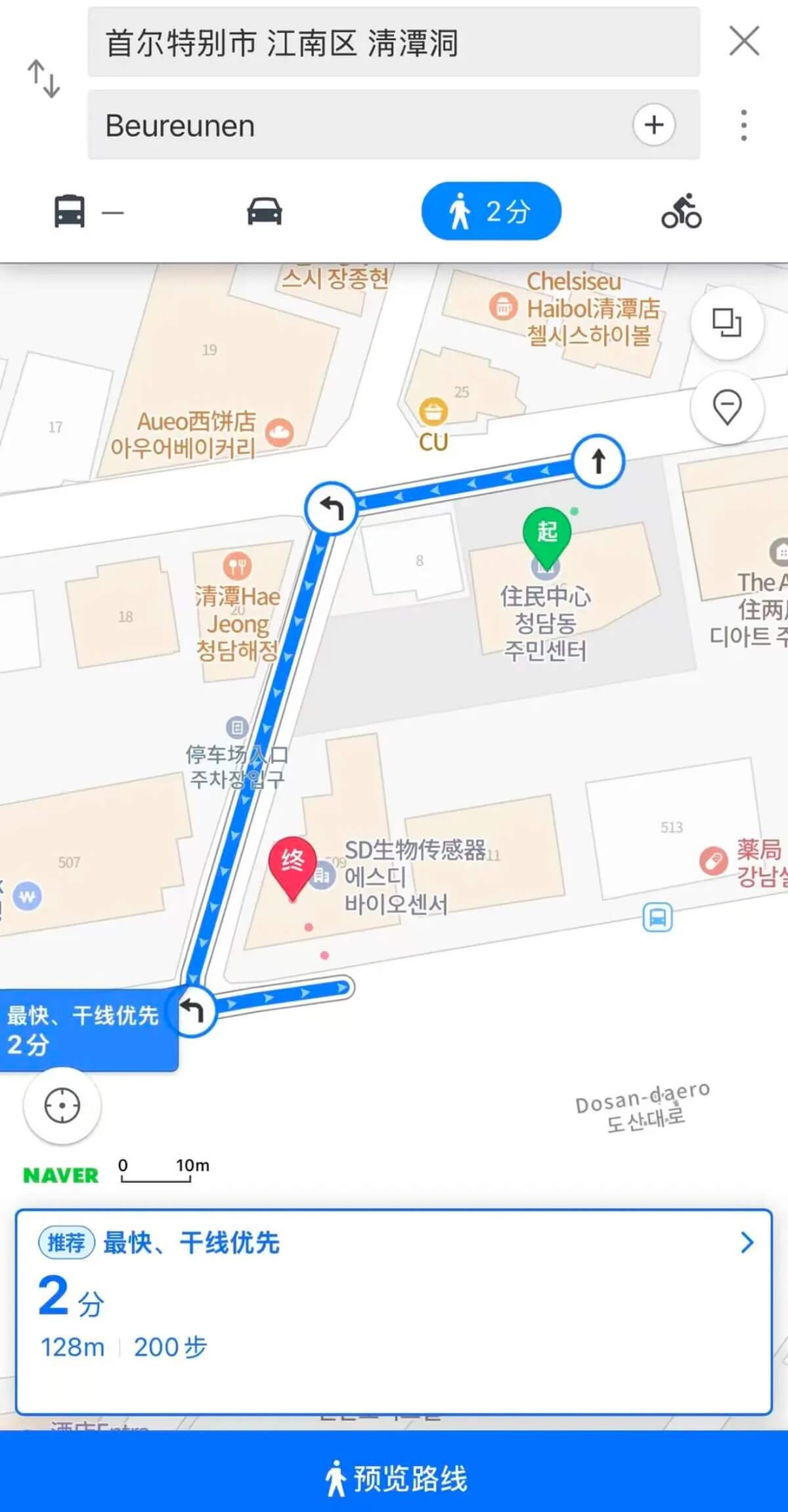Open the map layers button
This screenshot has height=1512, width=788.
pyautogui.click(x=726, y=322)
